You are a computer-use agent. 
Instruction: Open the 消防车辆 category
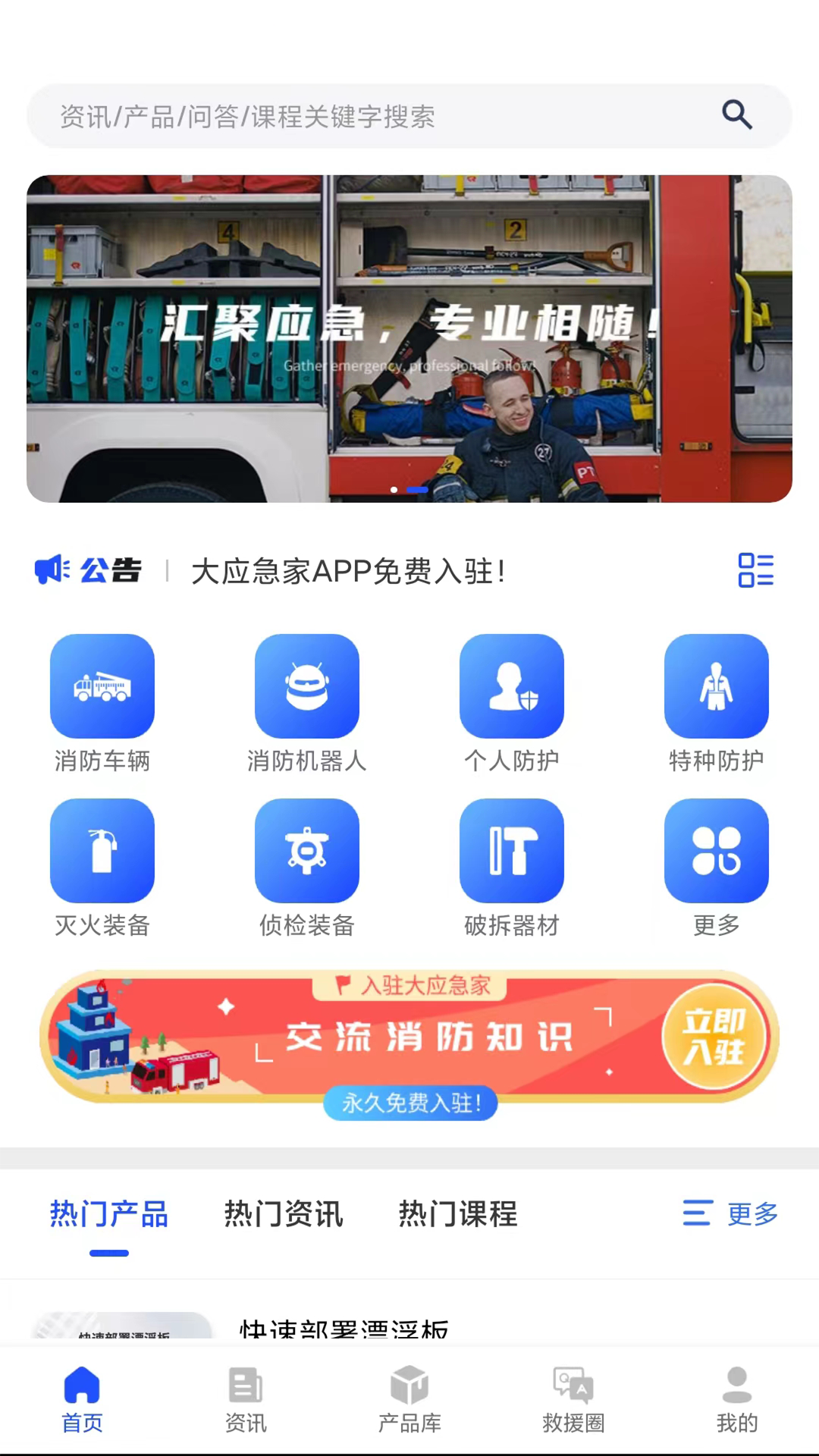pyautogui.click(x=102, y=687)
